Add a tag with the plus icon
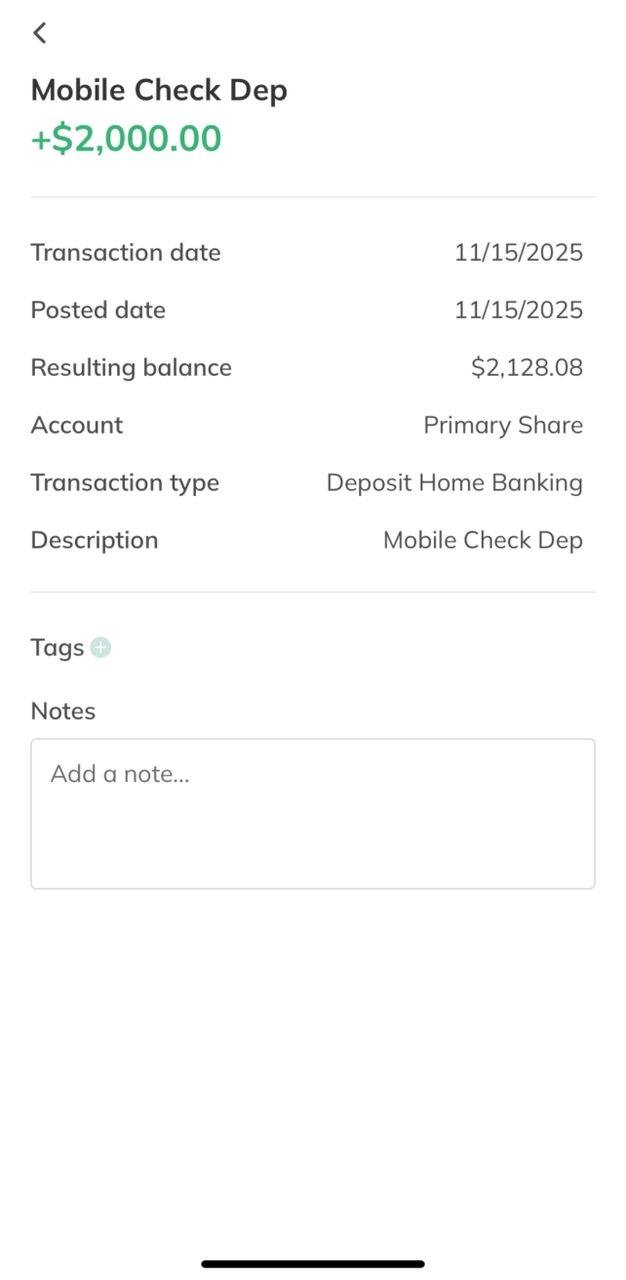This screenshot has height=1280, width=626. click(100, 648)
